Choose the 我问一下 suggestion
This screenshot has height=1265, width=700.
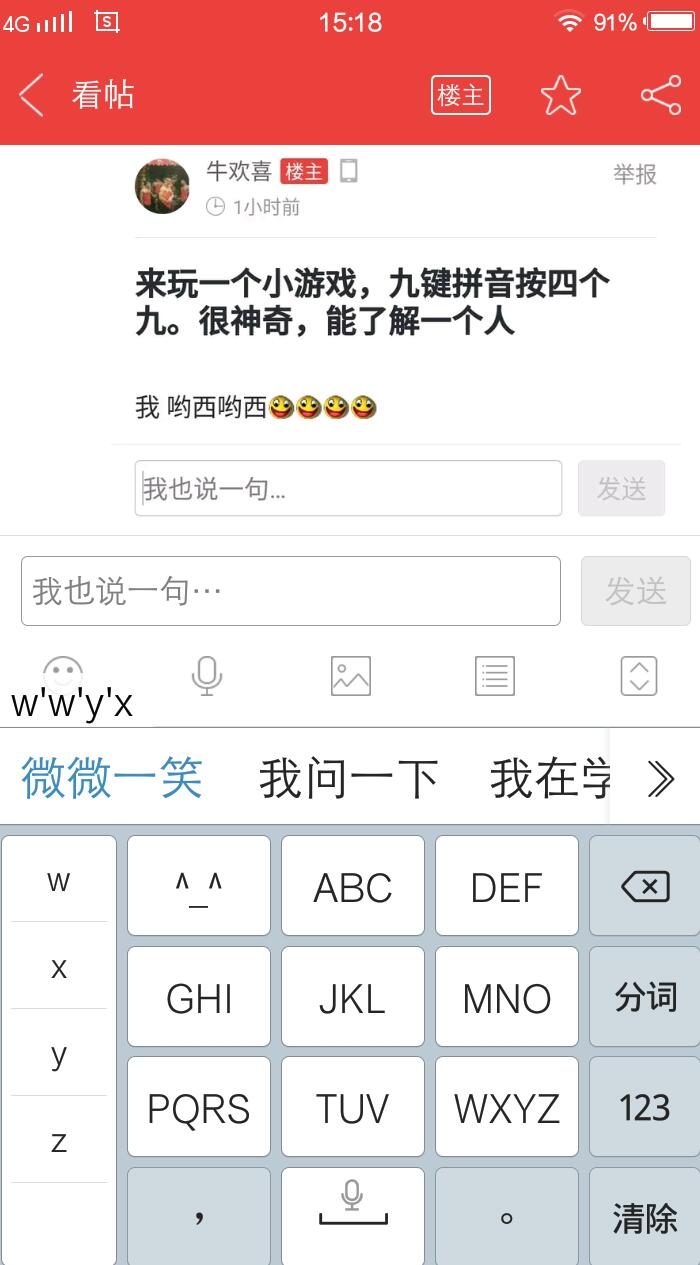tap(348, 779)
